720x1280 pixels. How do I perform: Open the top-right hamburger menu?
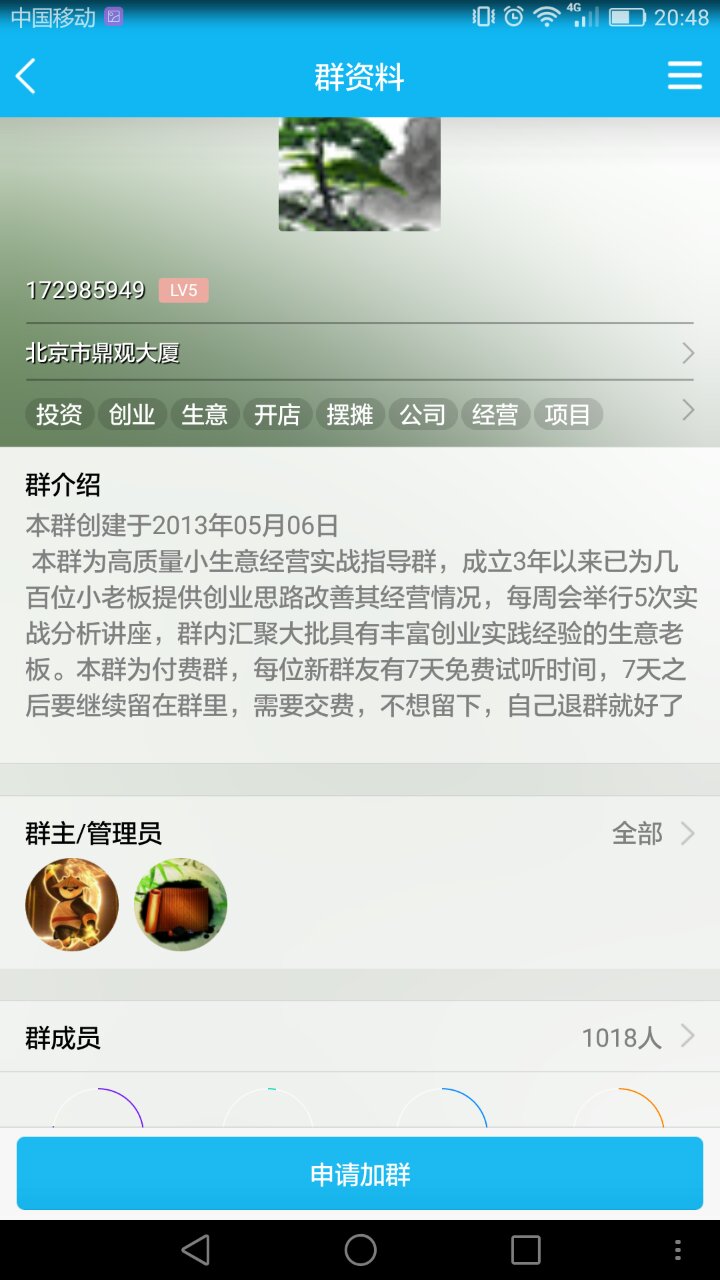684,75
